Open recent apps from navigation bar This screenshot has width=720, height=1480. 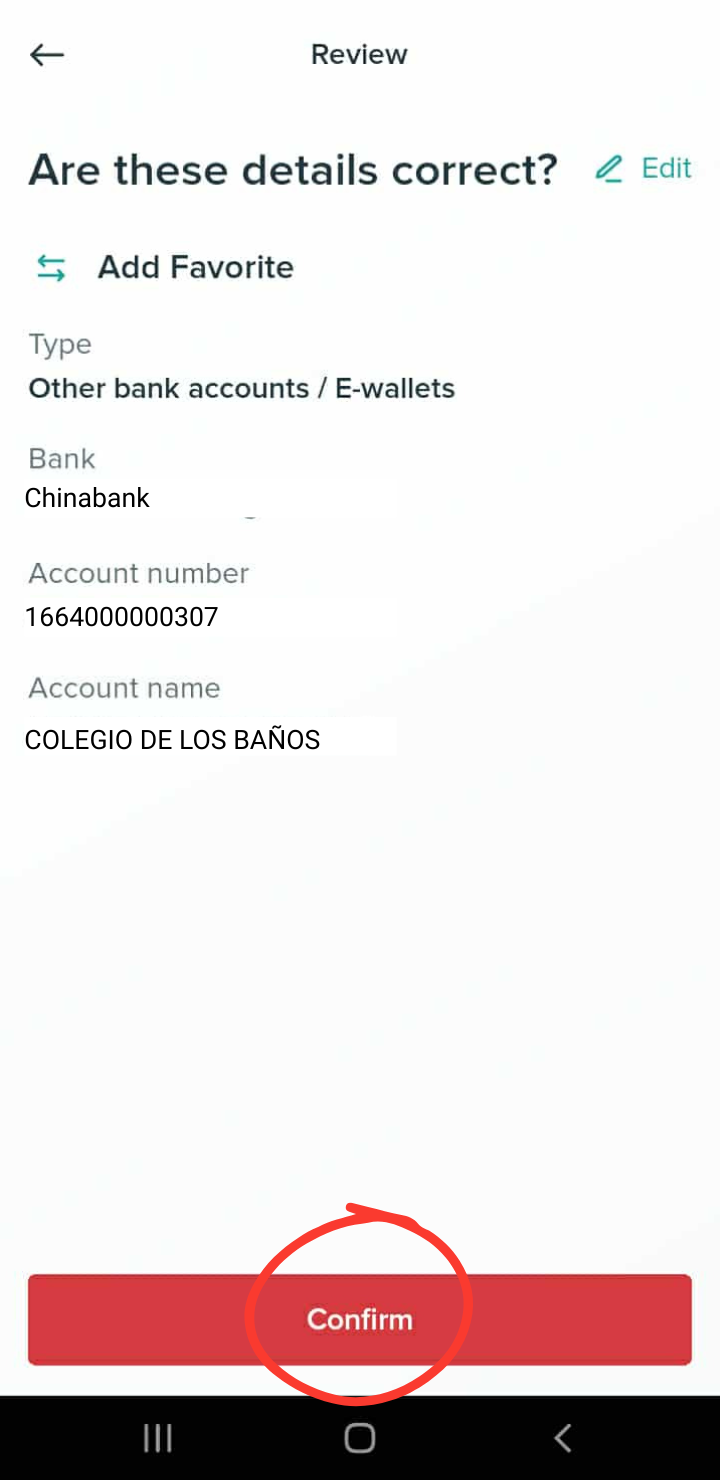coord(158,1438)
